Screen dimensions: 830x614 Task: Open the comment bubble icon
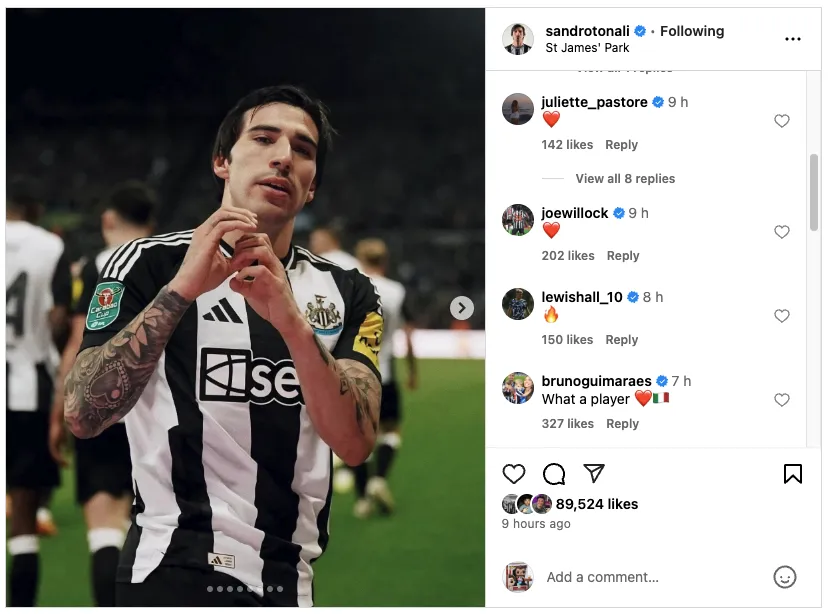pos(554,474)
